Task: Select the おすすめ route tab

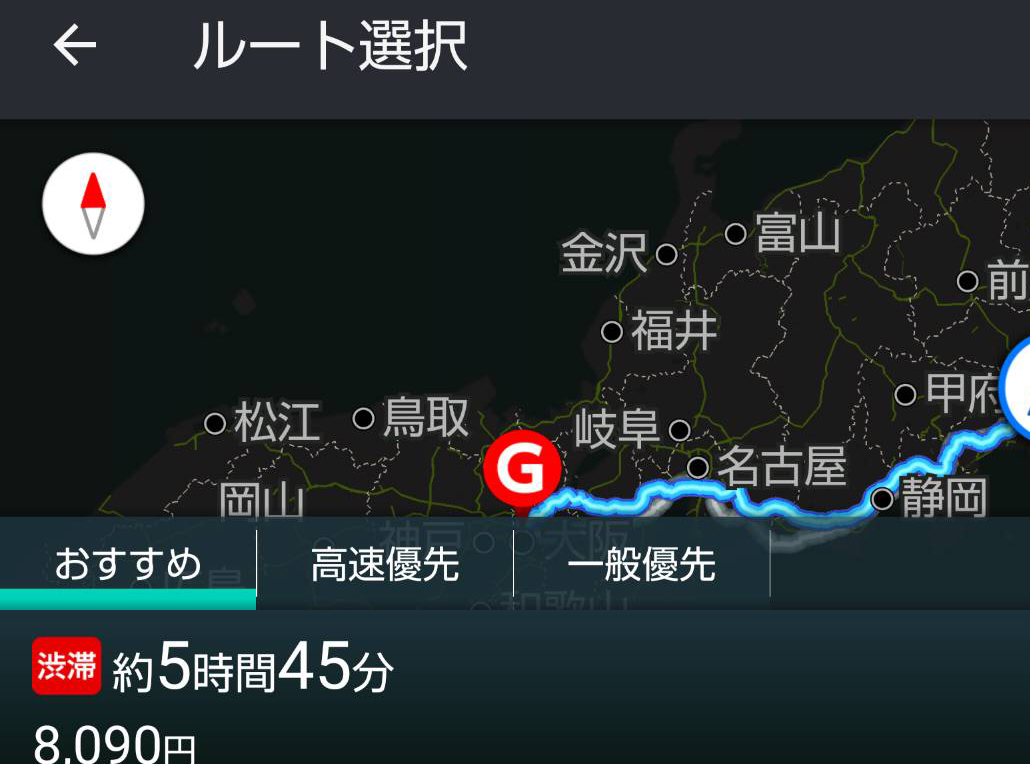Action: coord(128,565)
